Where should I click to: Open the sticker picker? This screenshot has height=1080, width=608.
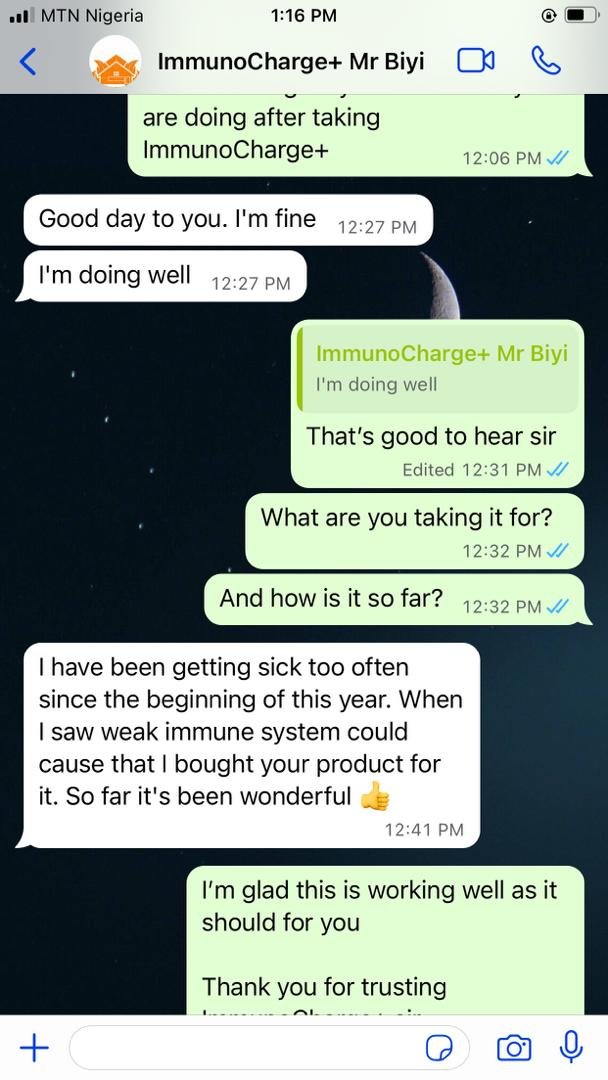coord(439,1048)
